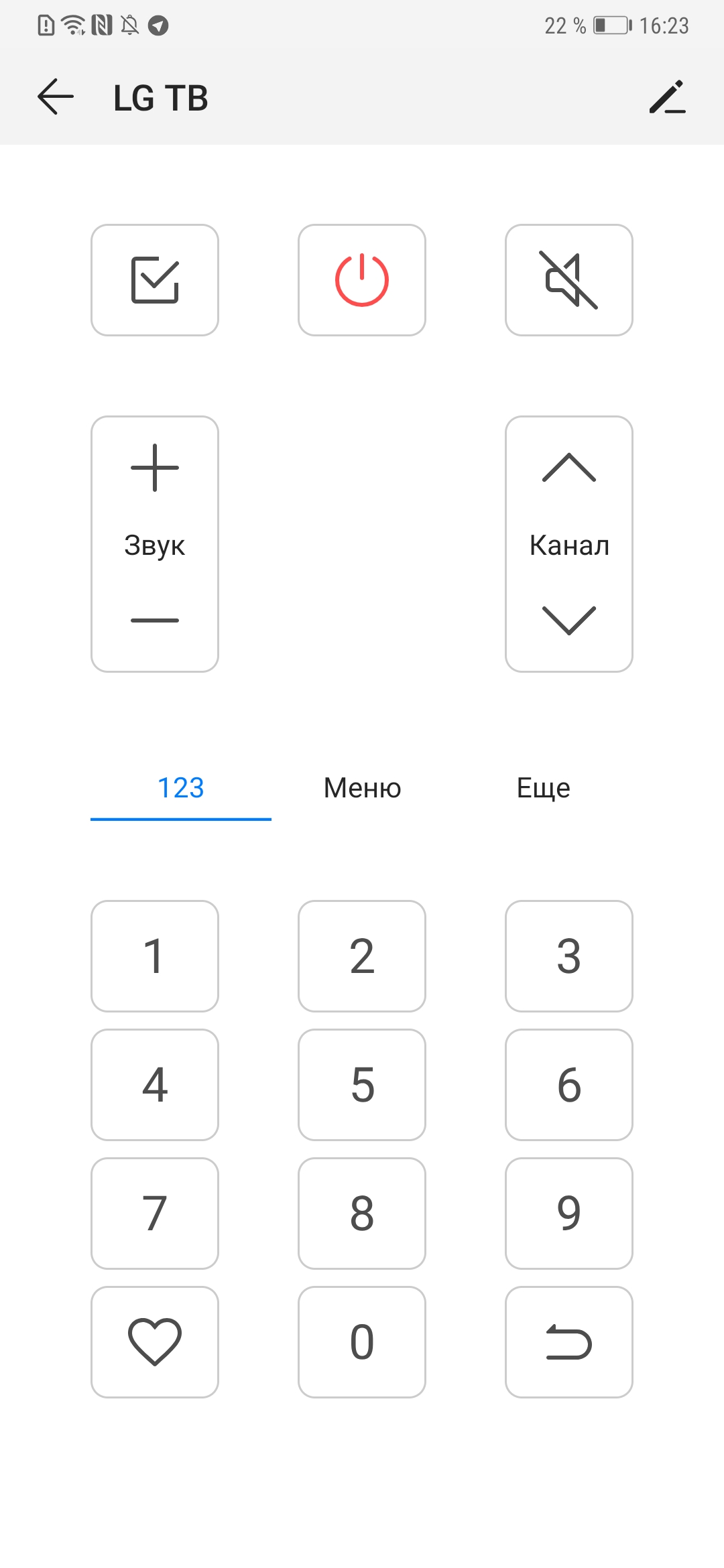
Task: Switch to the previous channel down
Action: (569, 620)
